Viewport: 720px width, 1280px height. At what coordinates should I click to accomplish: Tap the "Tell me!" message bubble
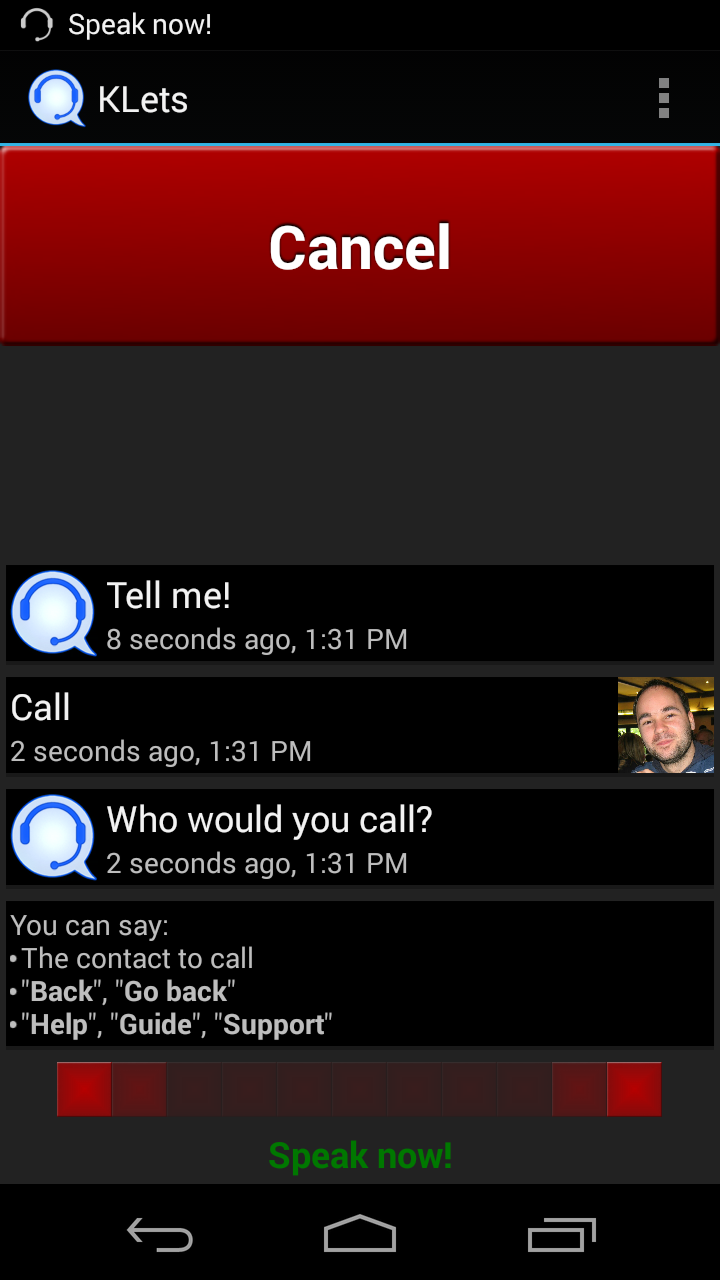168,595
